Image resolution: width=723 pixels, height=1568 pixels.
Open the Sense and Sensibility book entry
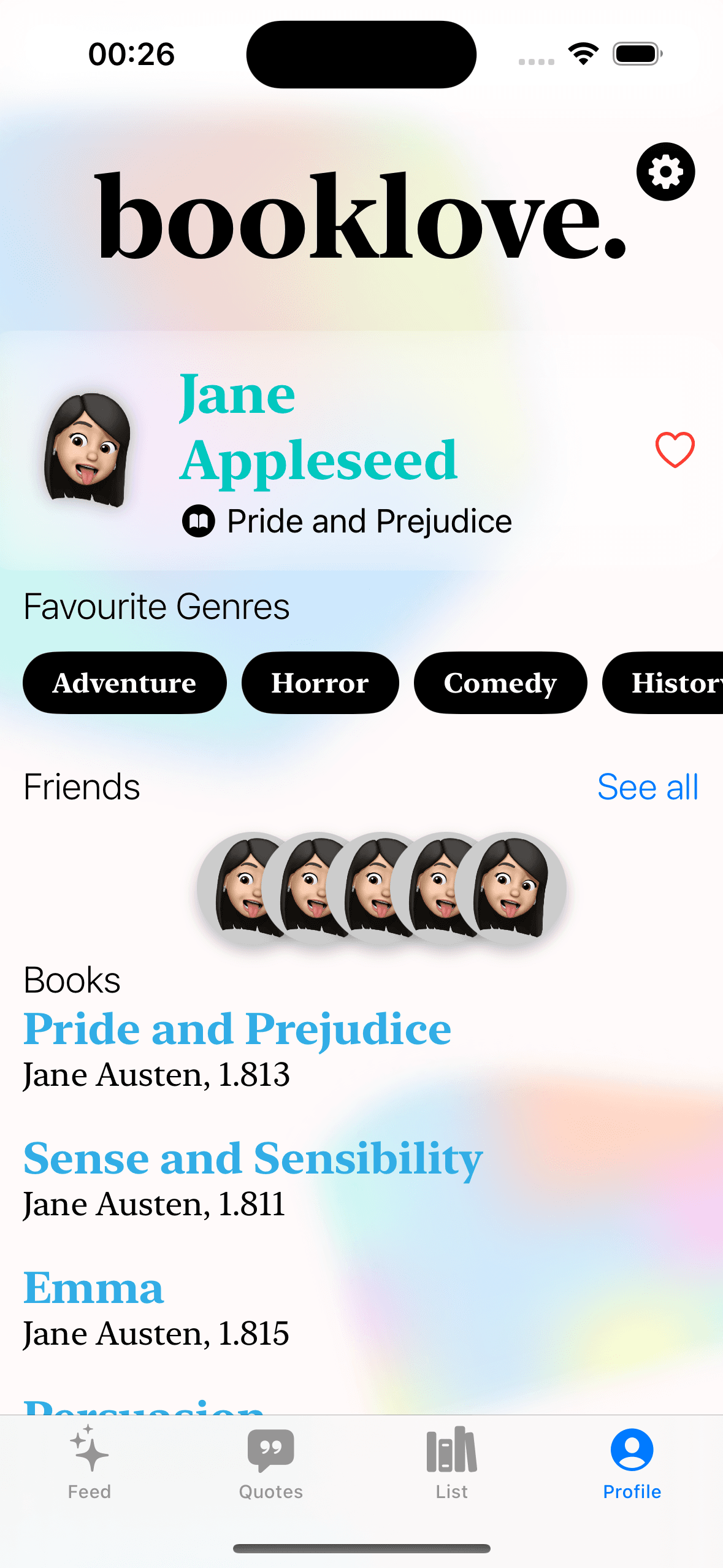point(253,1159)
